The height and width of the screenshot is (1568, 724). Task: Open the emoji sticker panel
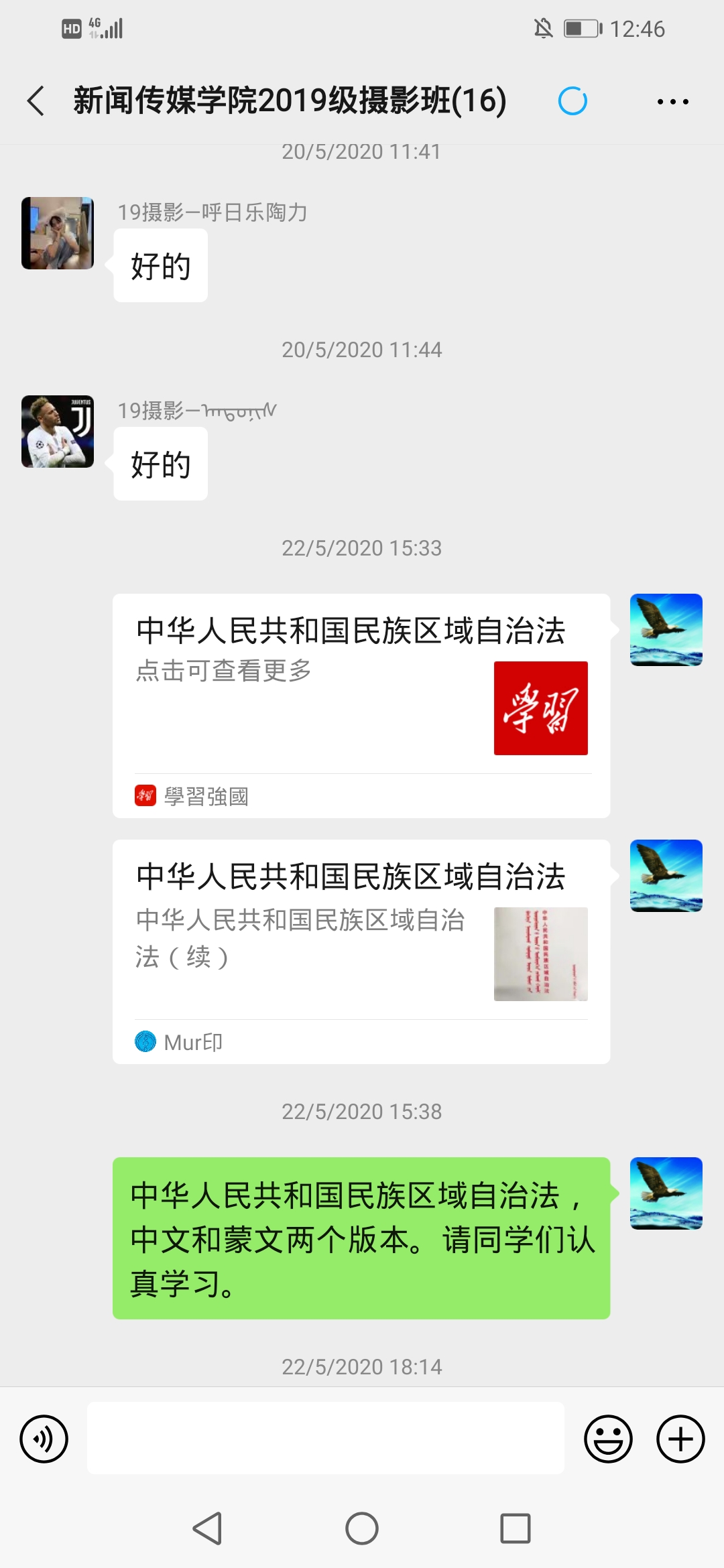[608, 1439]
